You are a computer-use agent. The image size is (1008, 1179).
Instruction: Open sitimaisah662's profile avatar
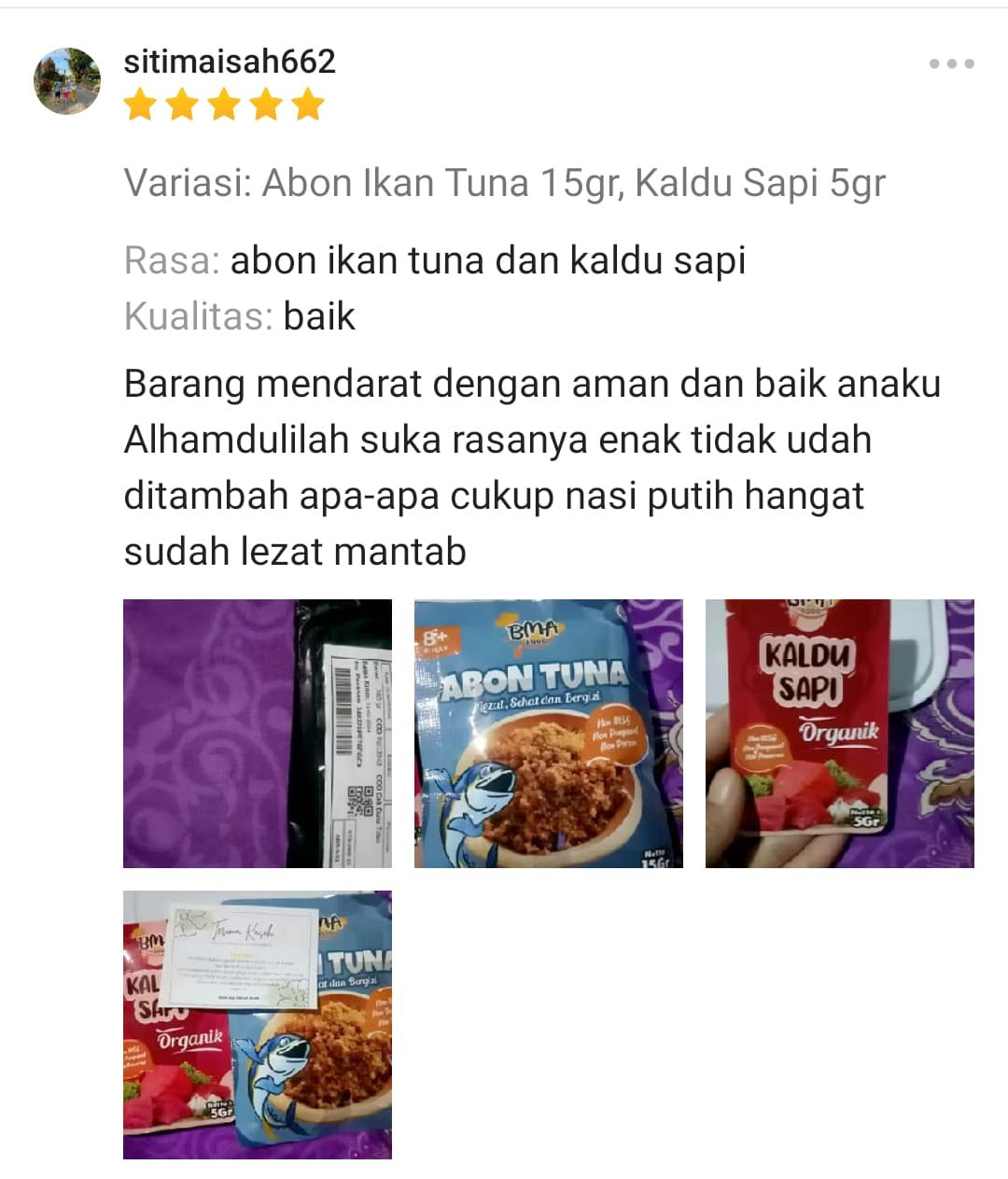(67, 81)
